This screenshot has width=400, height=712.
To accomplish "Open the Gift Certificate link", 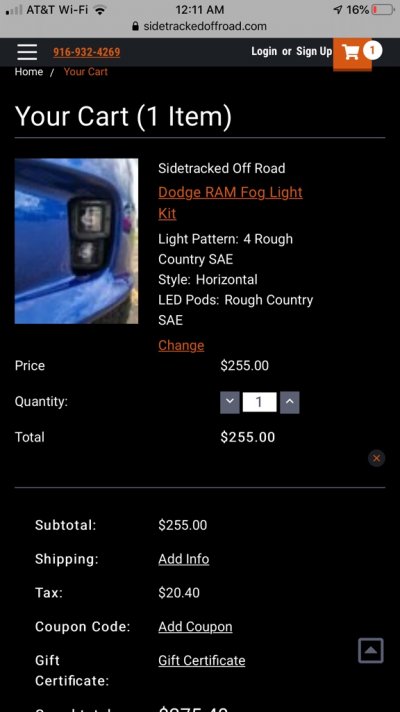I will [202, 660].
